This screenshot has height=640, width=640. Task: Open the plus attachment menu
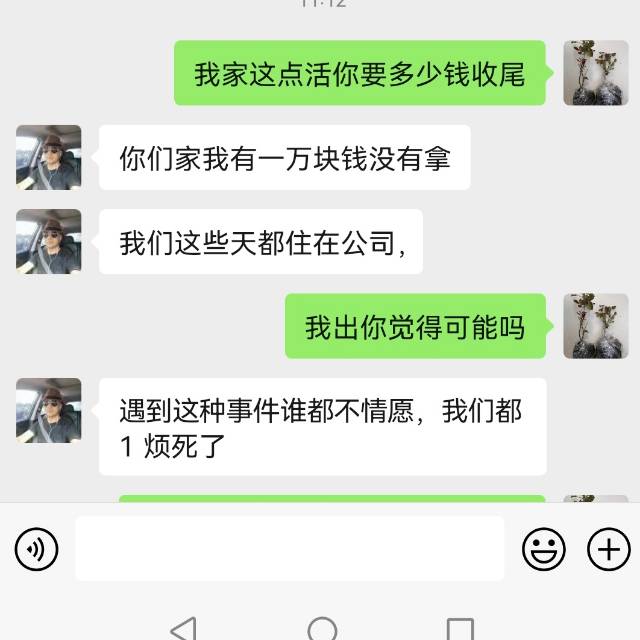(608, 548)
